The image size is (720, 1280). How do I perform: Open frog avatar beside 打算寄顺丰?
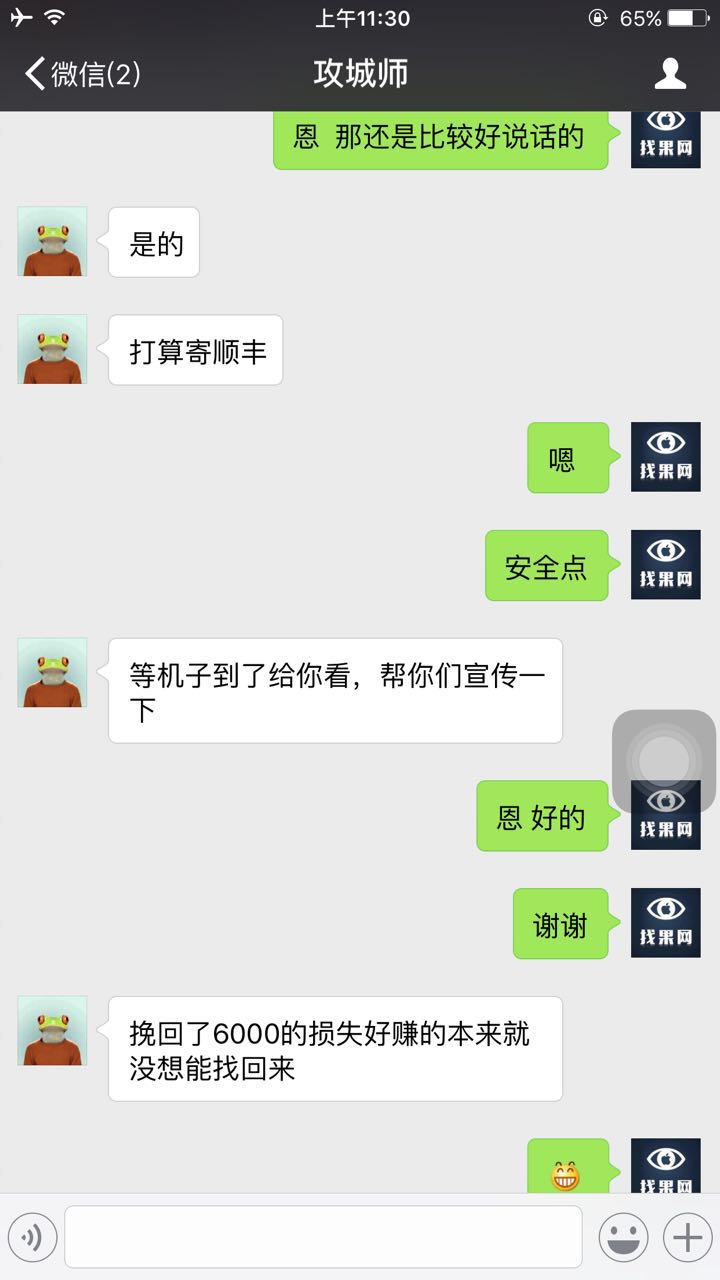[x=52, y=349]
